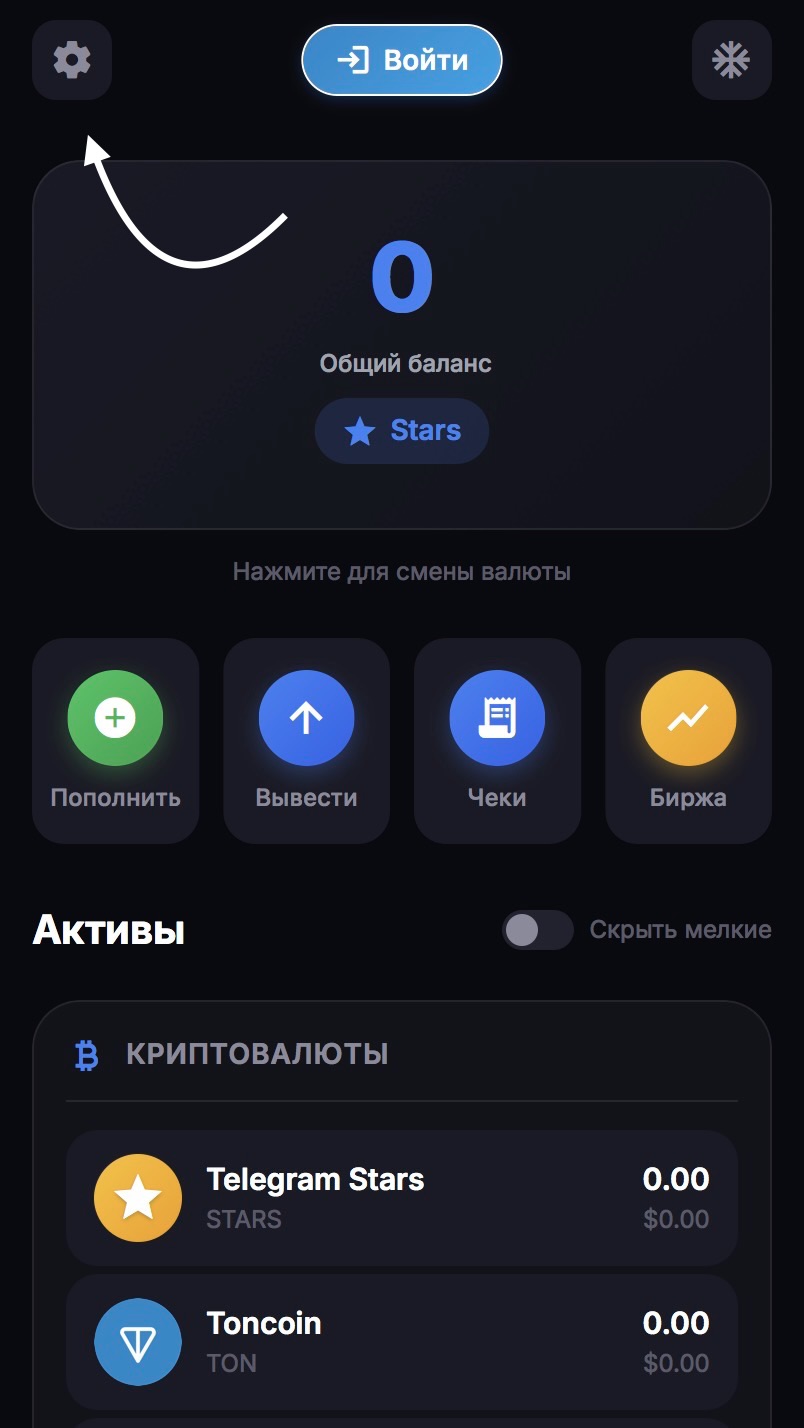Expand the КРИПТОВАЛЮТЫ section
The width and height of the screenshot is (804, 1428).
tap(256, 1053)
